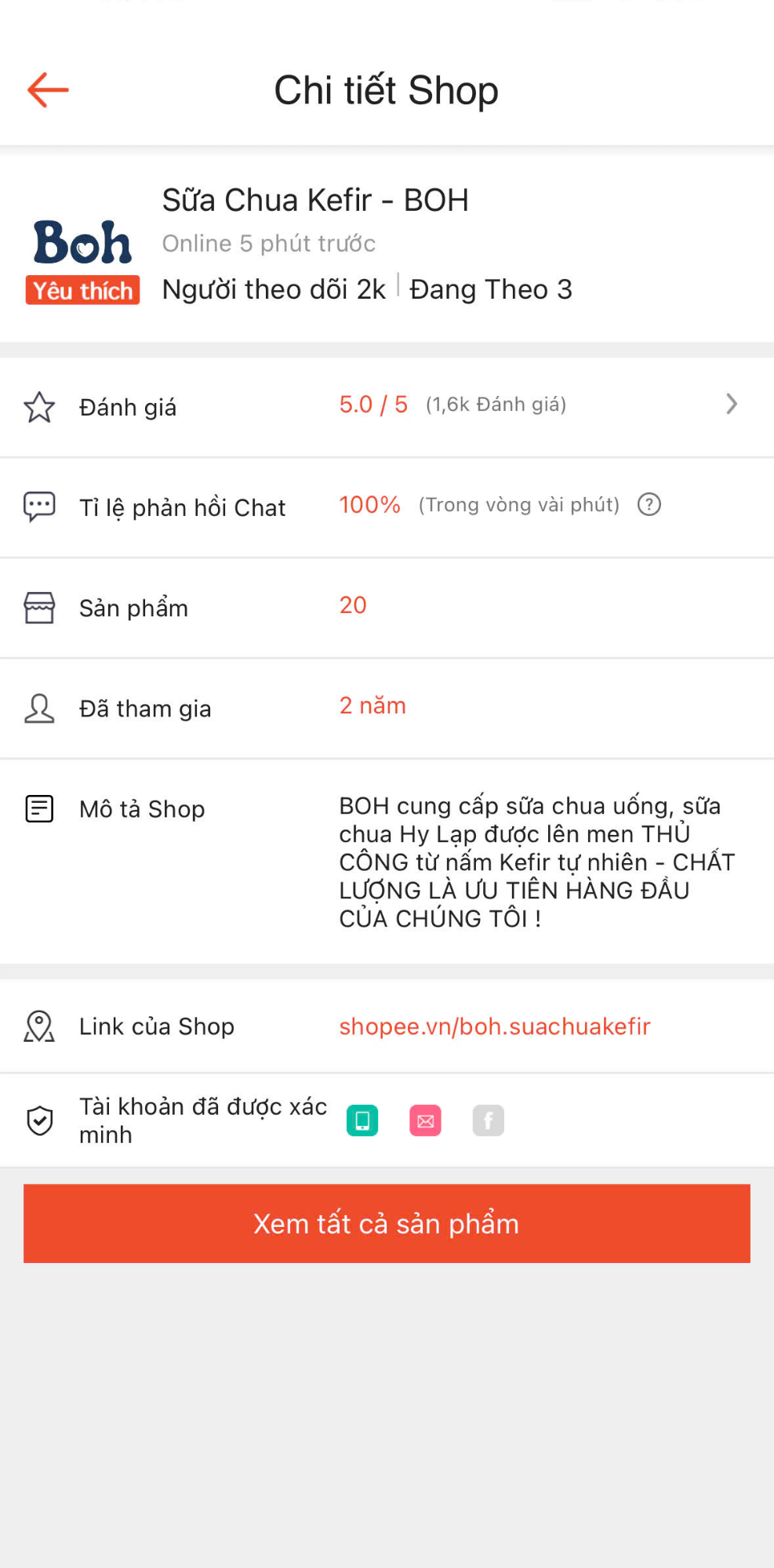Toggle the gray Facebook verification badge
774x1568 pixels.
click(x=488, y=1120)
